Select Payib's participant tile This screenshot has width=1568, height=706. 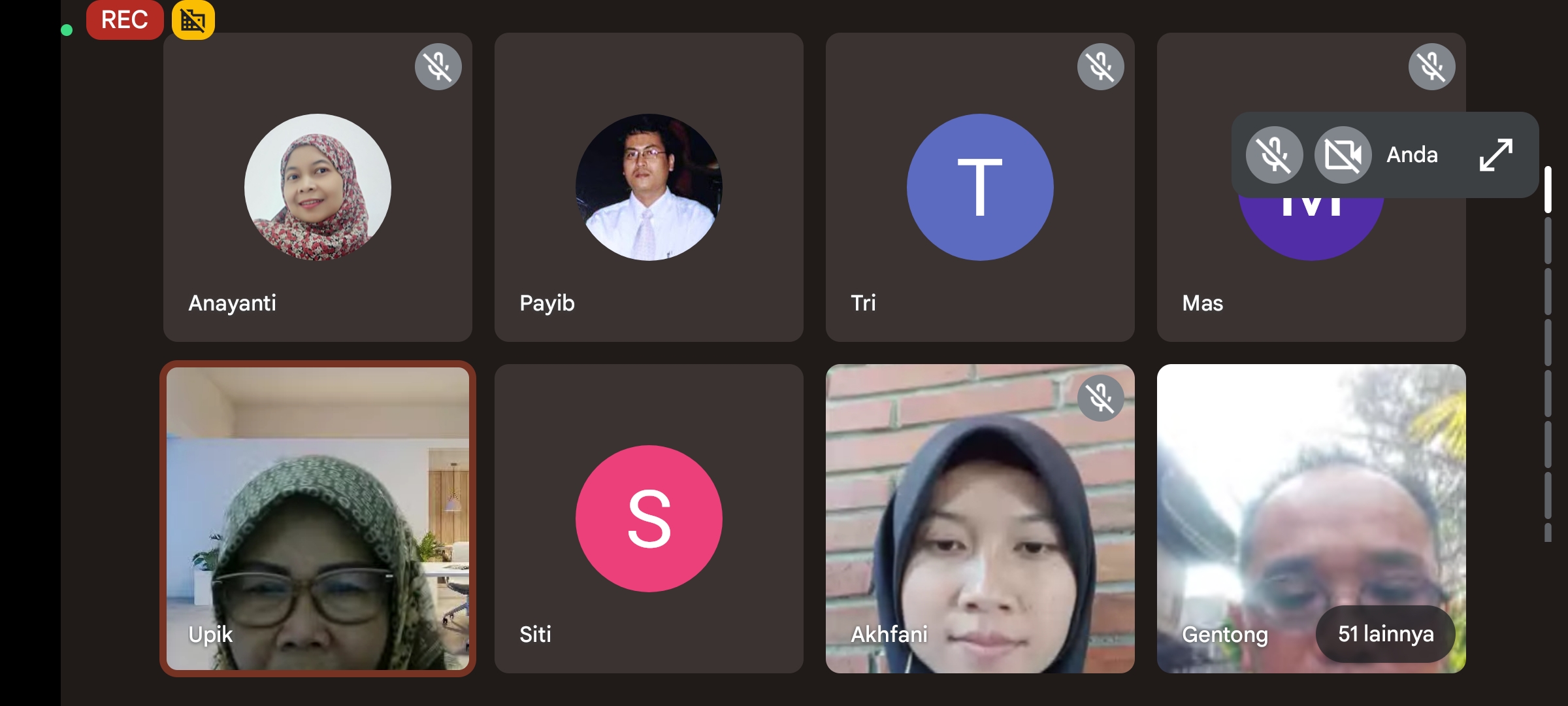click(648, 188)
